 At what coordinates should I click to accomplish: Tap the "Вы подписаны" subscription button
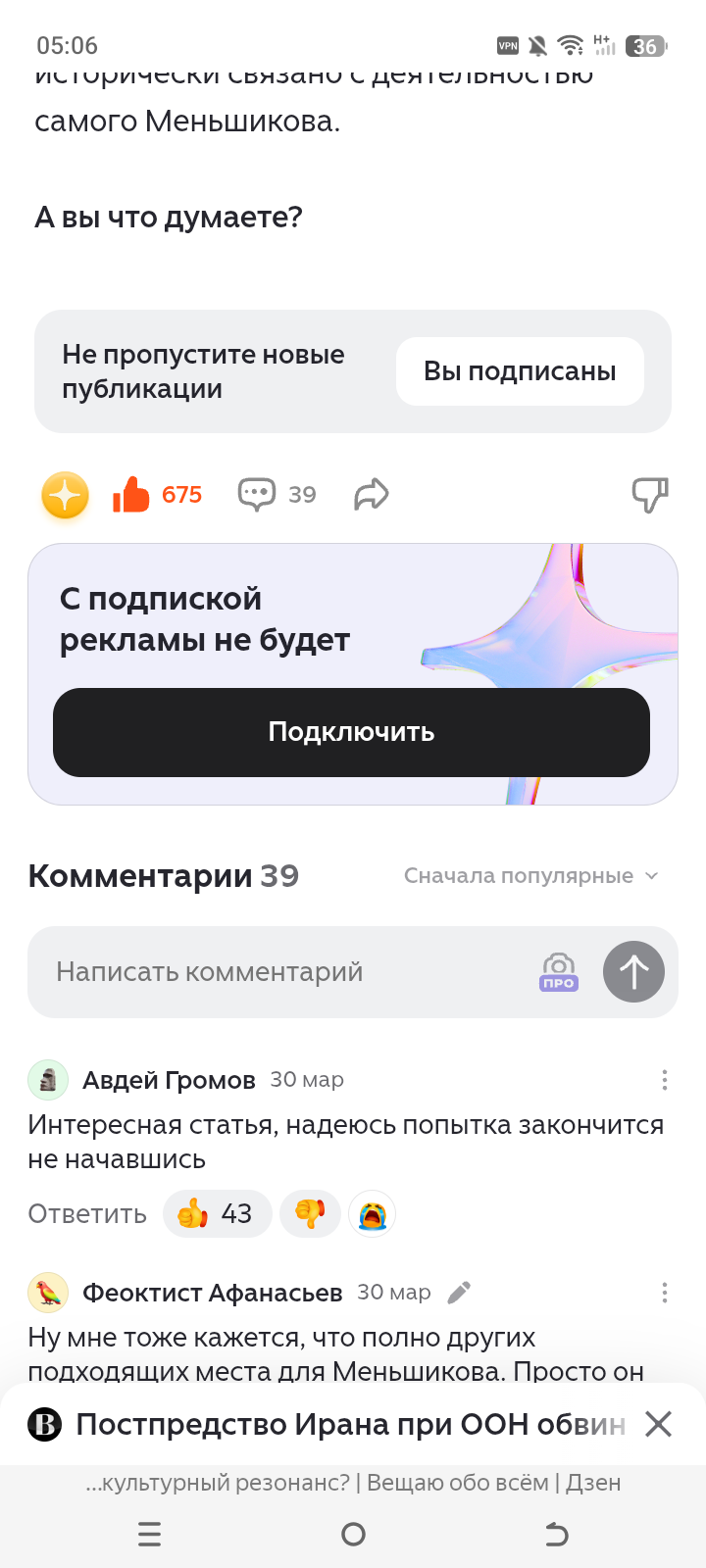[520, 371]
